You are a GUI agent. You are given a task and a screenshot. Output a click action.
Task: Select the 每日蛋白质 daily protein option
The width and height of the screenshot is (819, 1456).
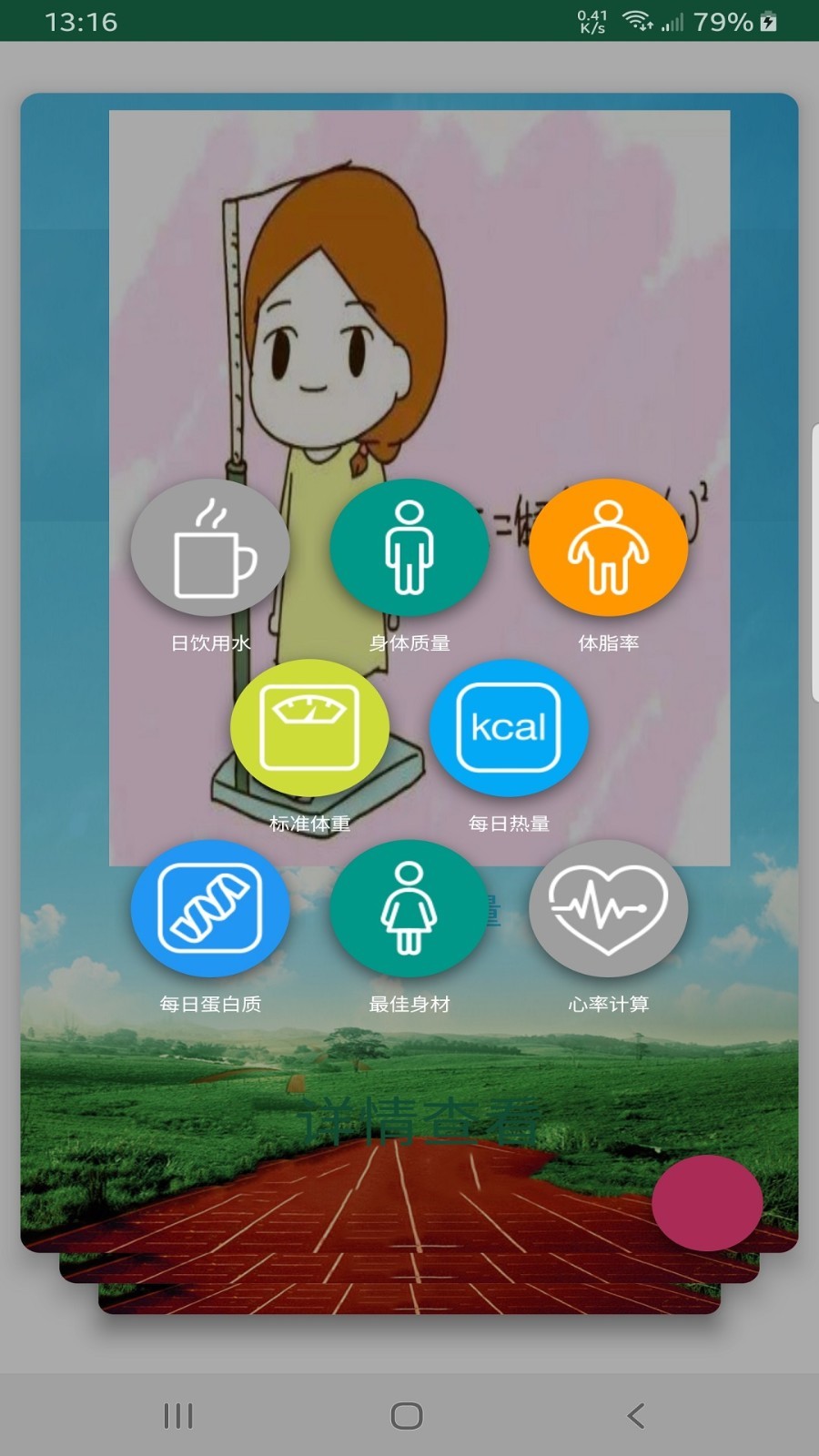(x=210, y=907)
